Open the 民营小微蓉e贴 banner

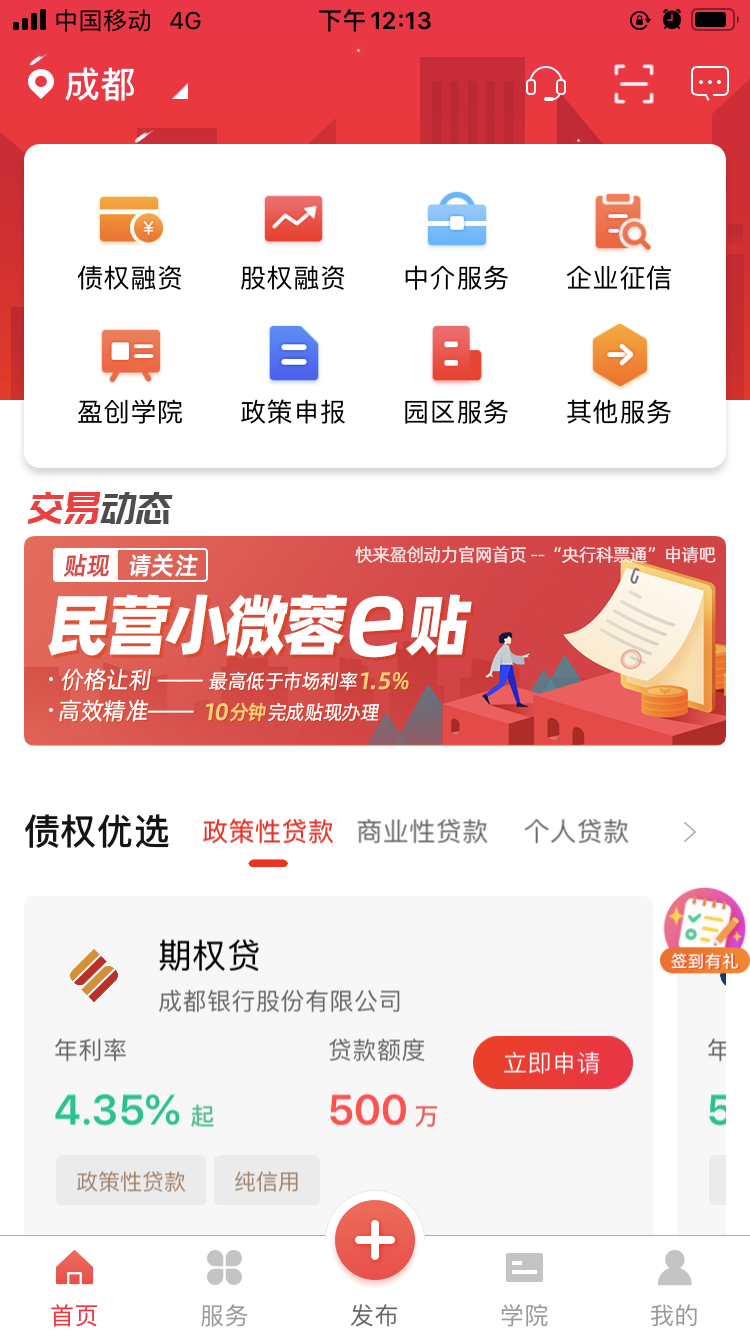pyautogui.click(x=375, y=641)
